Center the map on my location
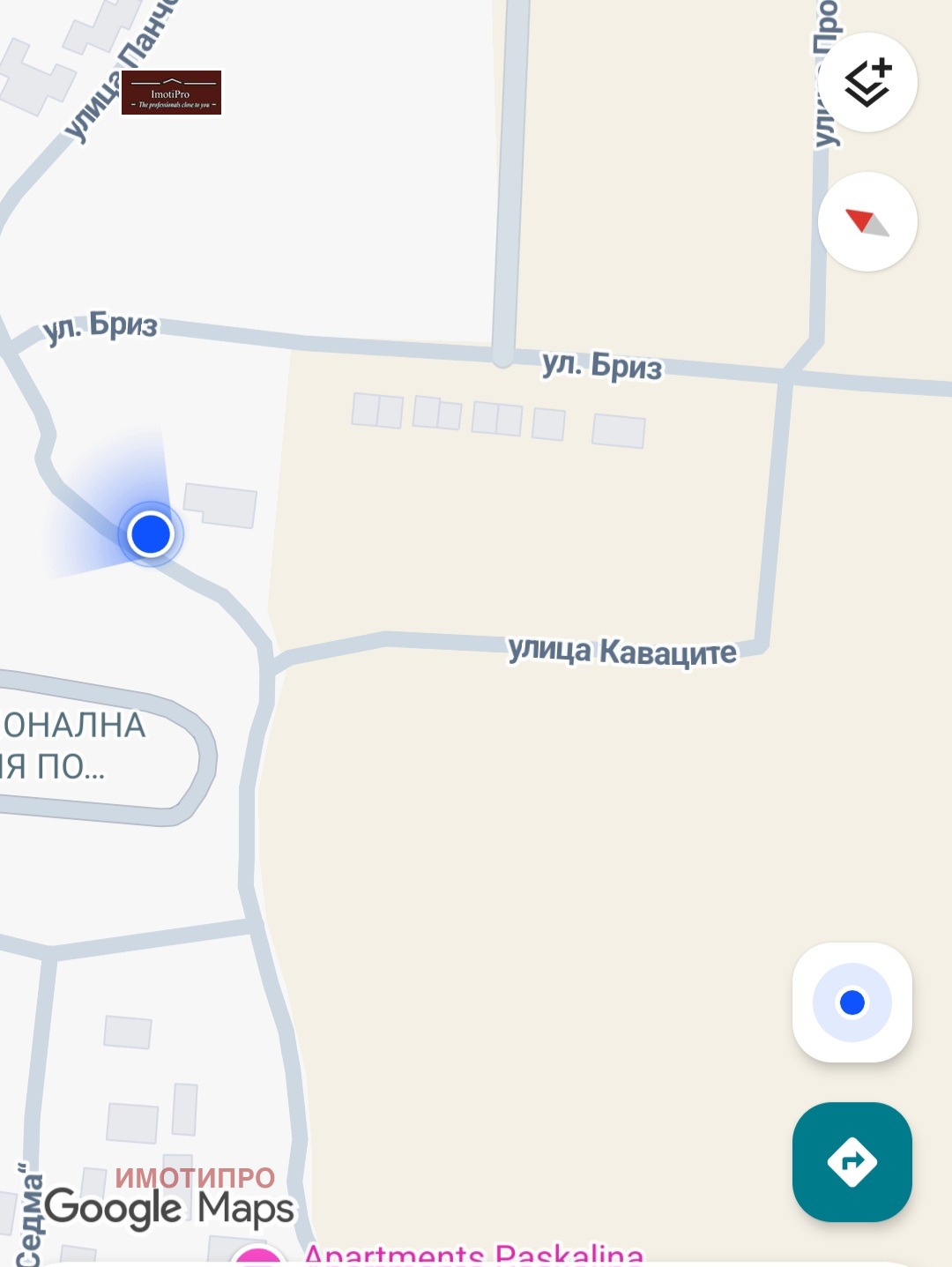 click(852, 1002)
